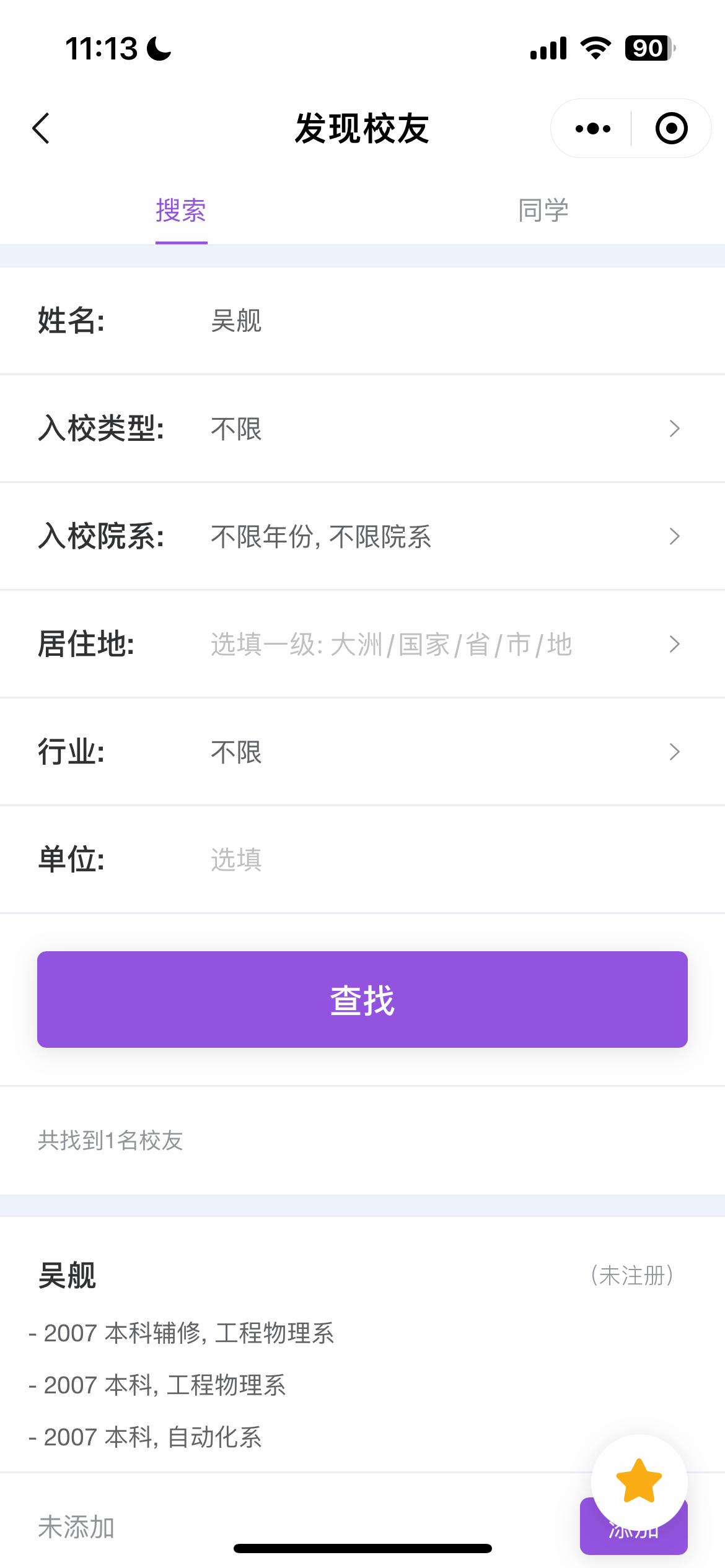Choose 入校院系 year and department
Screen dimensions: 725x1568
tap(434, 536)
